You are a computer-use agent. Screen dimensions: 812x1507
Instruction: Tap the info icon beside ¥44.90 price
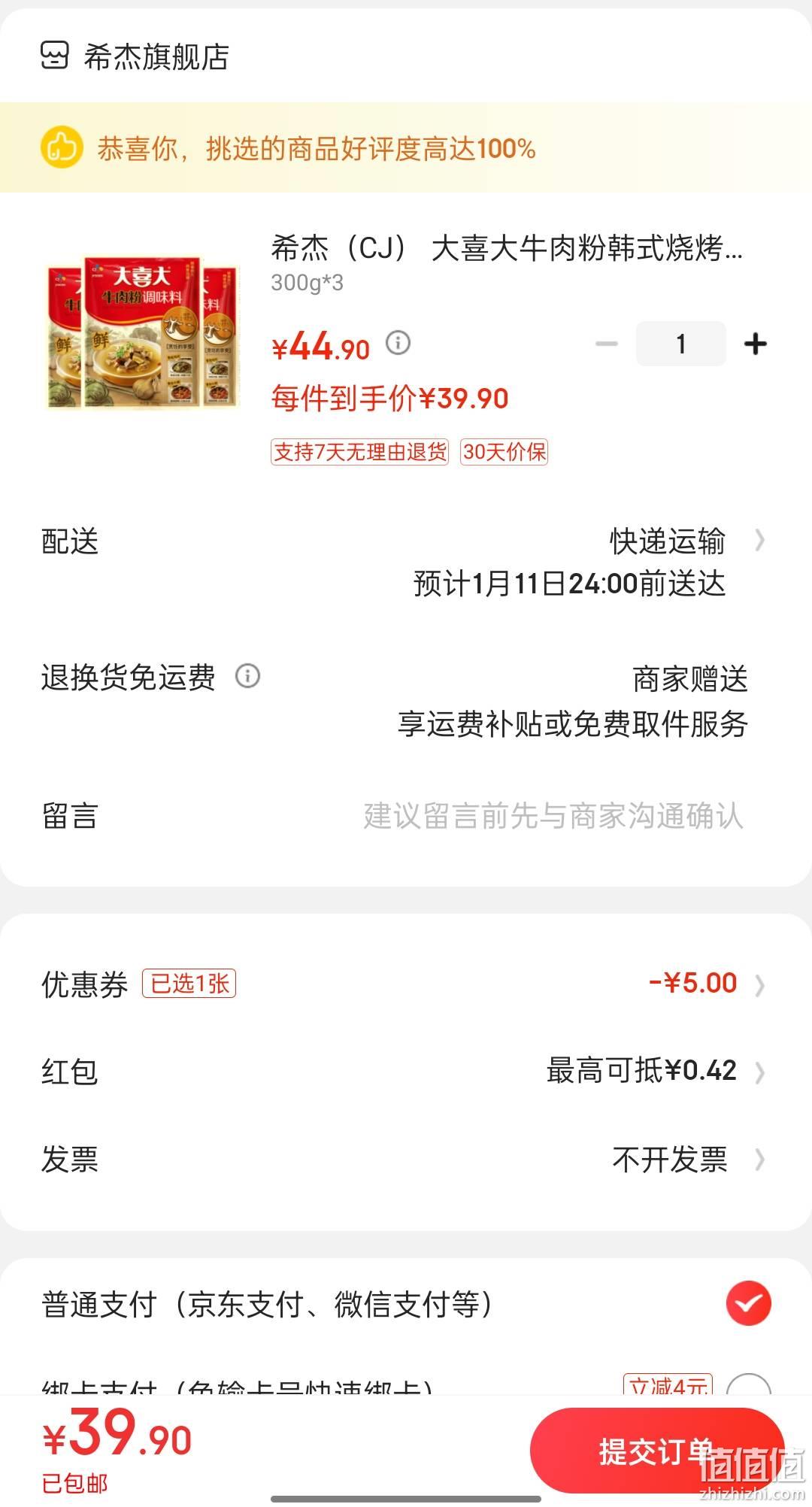398,343
